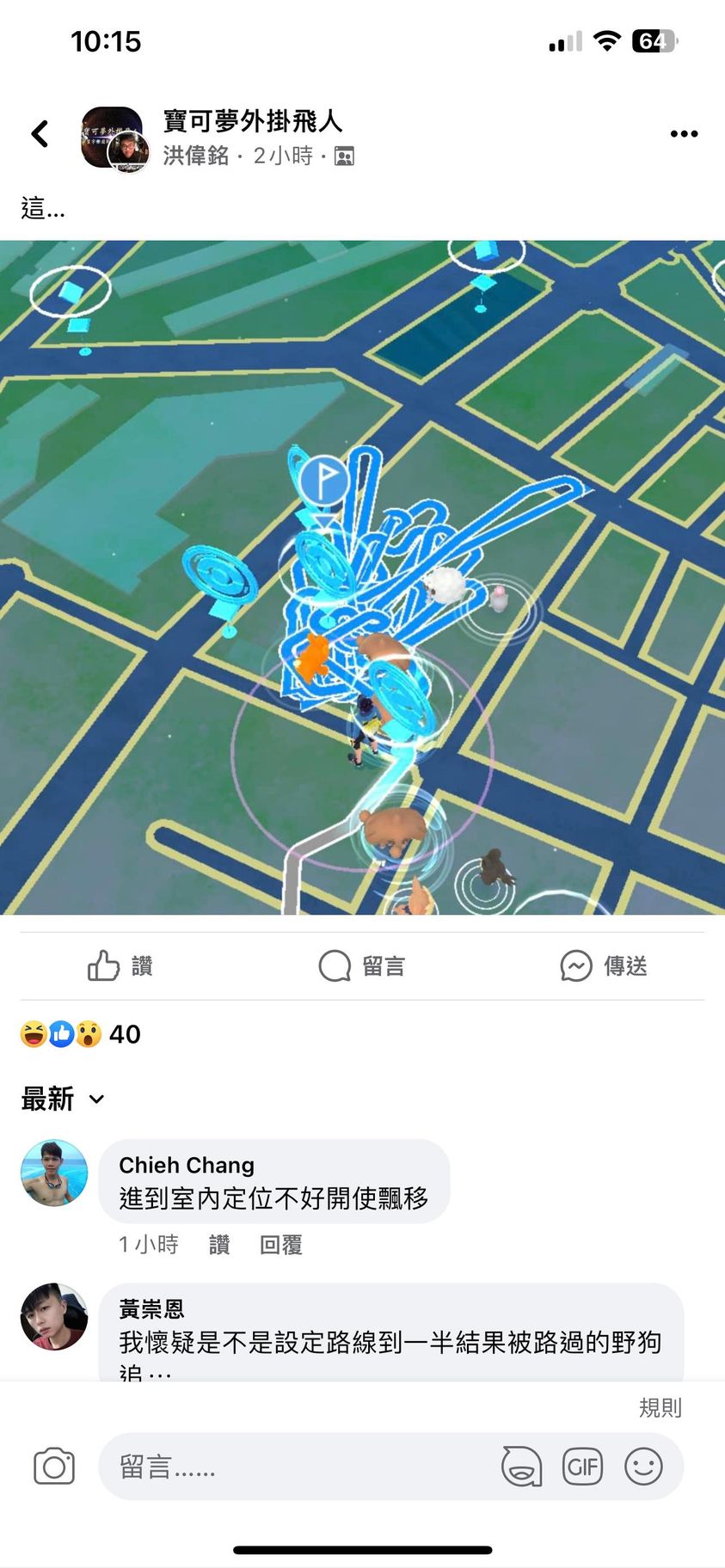725x1568 pixels.
Task: Add a GIF to the comment
Action: click(x=582, y=1467)
